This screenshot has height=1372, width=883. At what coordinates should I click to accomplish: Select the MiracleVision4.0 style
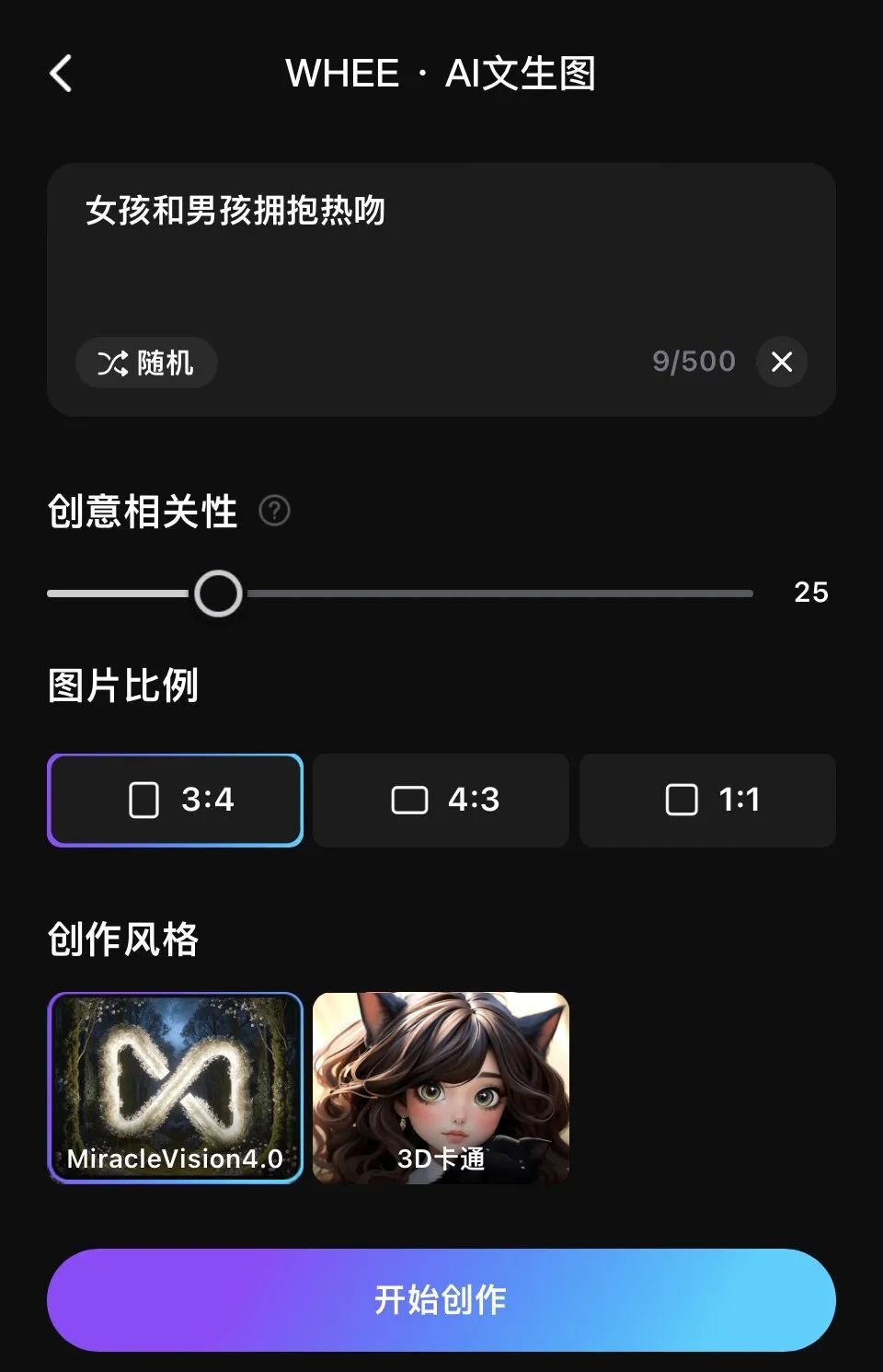pyautogui.click(x=175, y=1087)
